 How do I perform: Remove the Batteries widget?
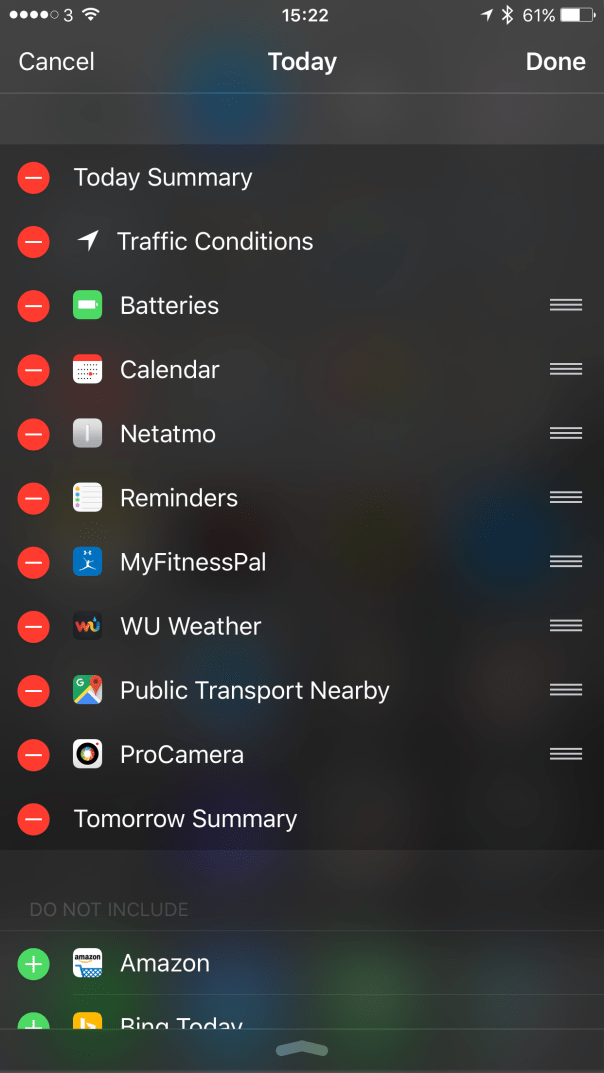[x=34, y=306]
